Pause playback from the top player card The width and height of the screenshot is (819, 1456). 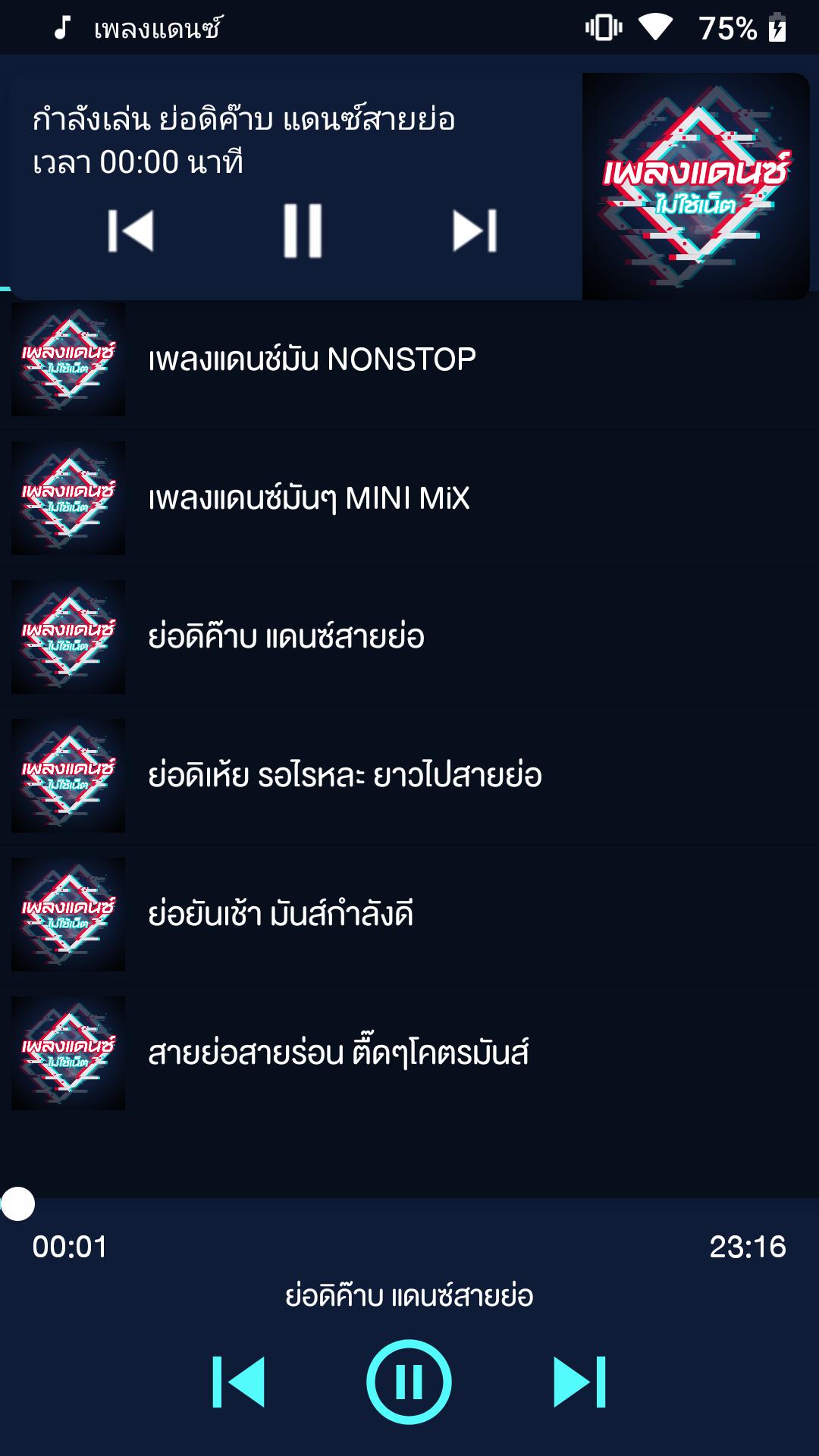[x=303, y=231]
